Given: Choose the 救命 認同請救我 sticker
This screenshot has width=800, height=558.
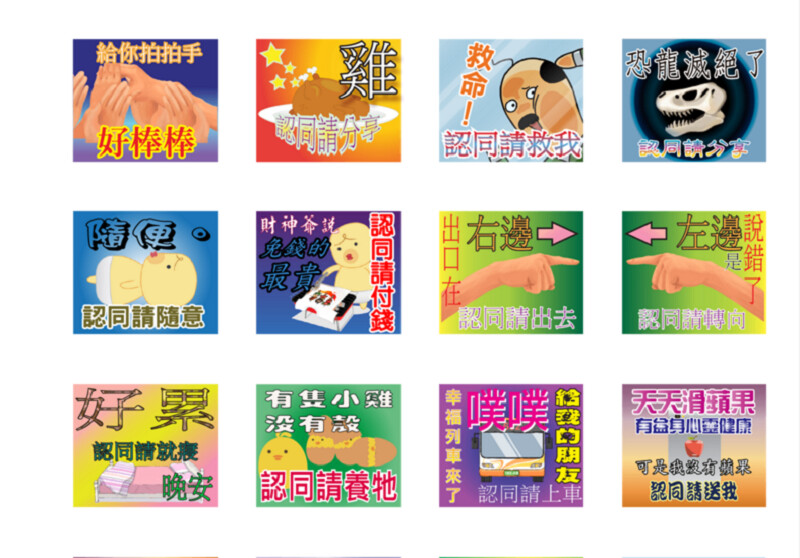Looking at the screenshot, I should (x=511, y=100).
